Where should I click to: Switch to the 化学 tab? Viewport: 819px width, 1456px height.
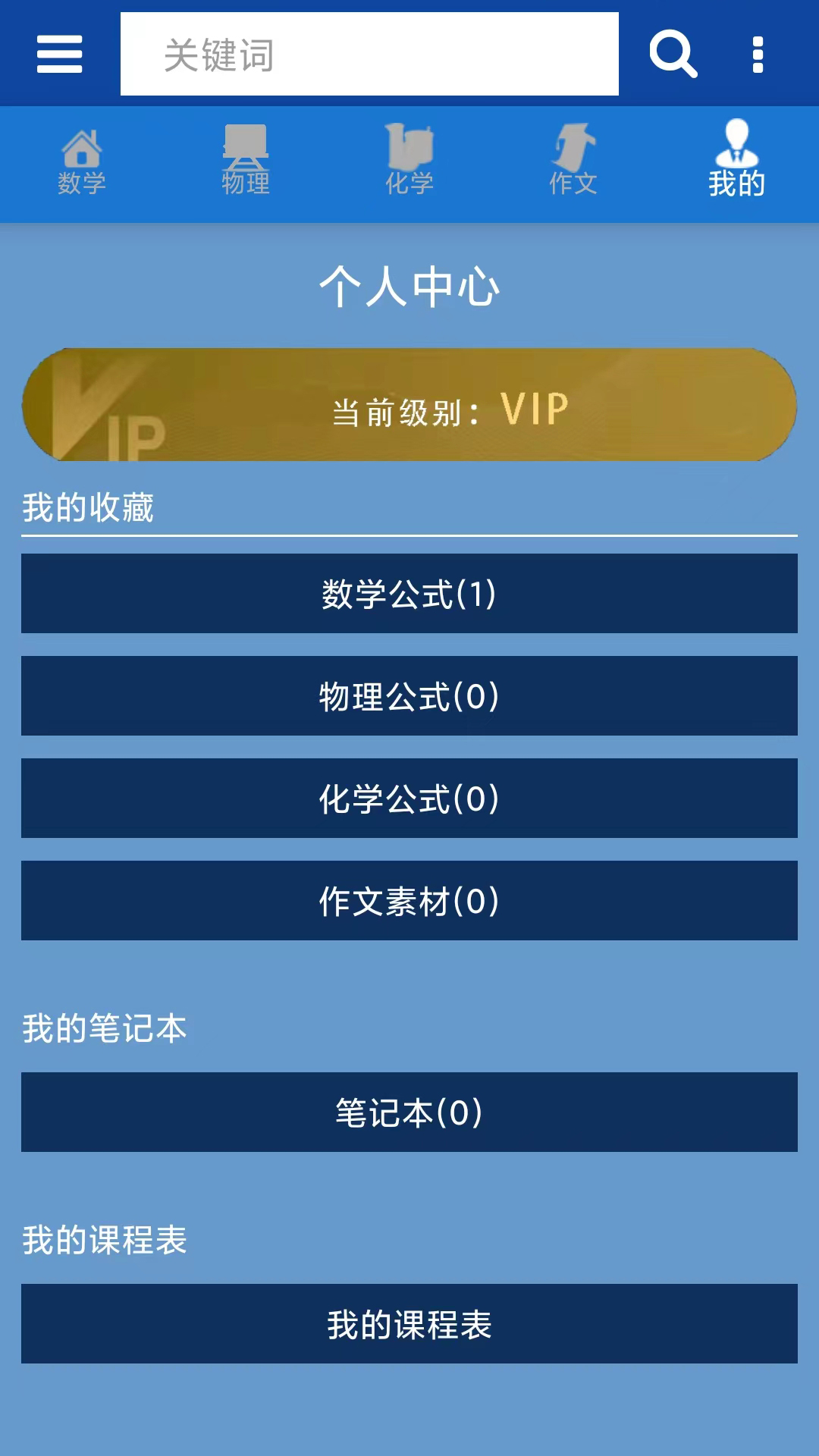[x=409, y=162]
